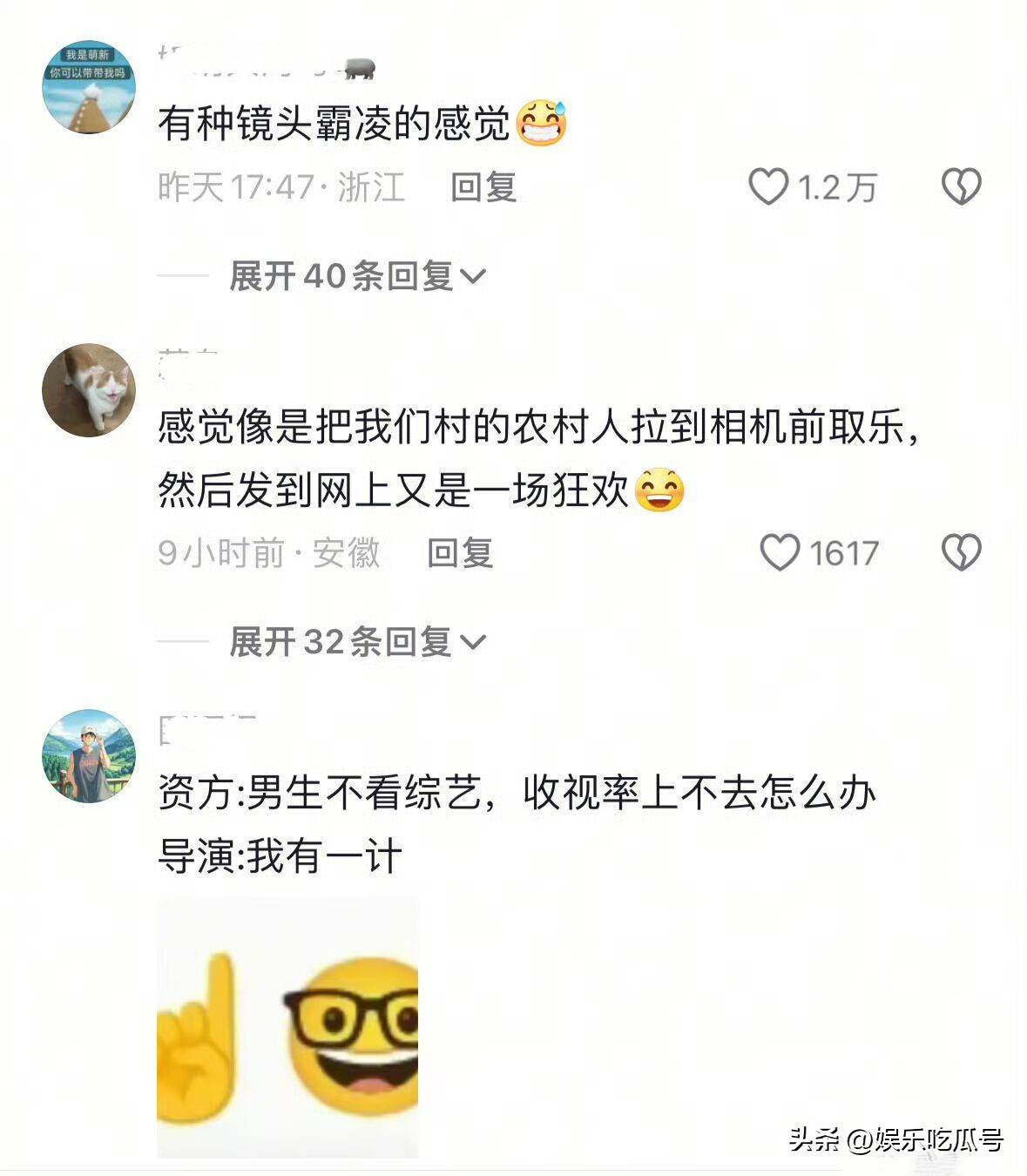This screenshot has height=1176, width=1027.
Task: Dislike the comment posted from 安徽
Action: (962, 553)
